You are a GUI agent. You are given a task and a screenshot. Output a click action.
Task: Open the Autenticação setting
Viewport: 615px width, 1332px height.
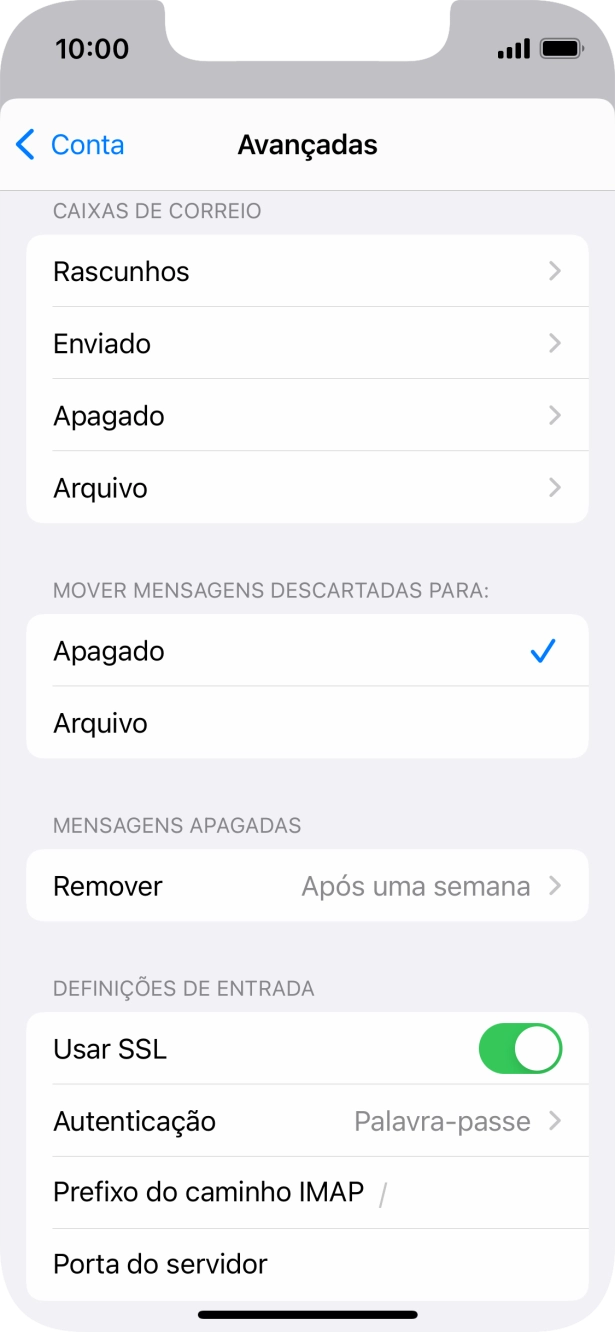(307, 1121)
